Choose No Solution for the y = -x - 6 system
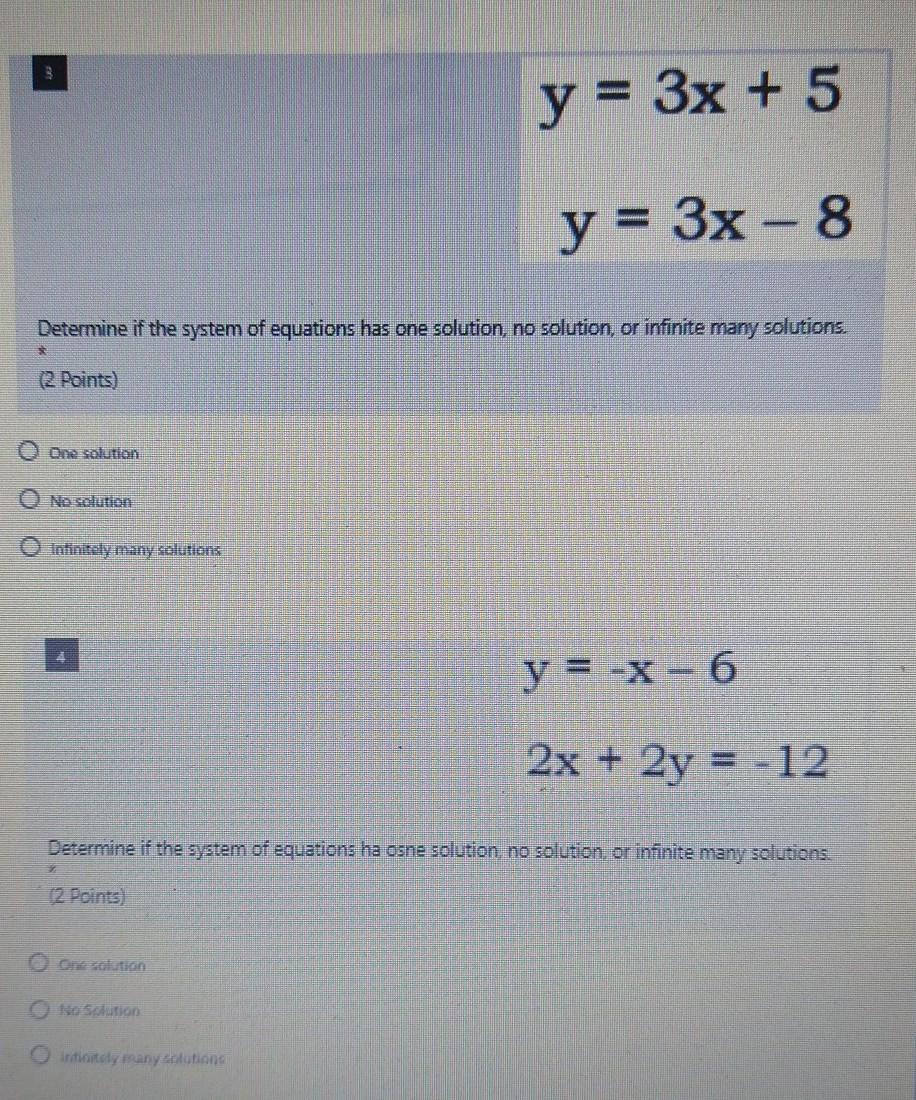 41,1010
